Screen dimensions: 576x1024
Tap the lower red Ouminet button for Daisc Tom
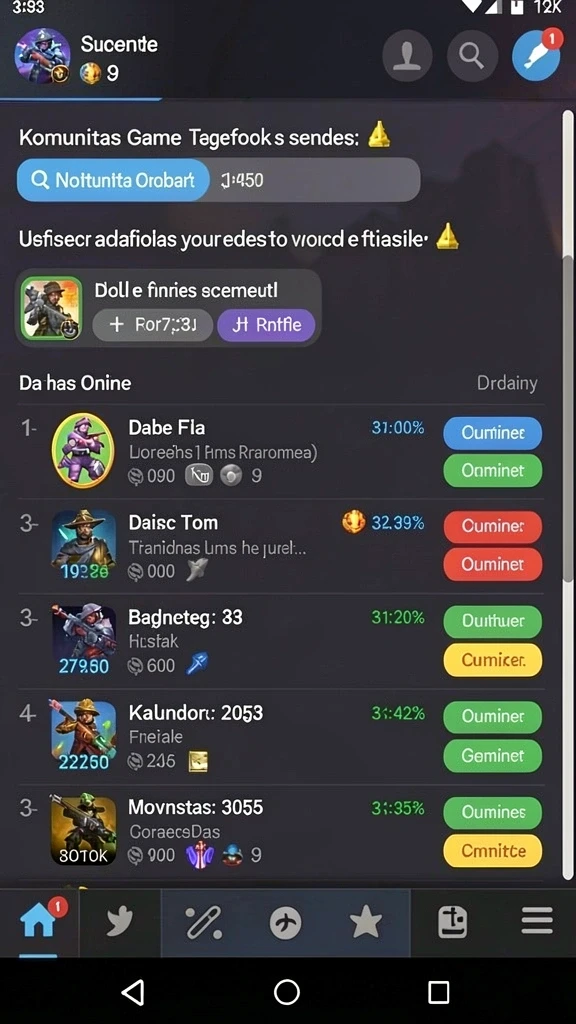(493, 564)
